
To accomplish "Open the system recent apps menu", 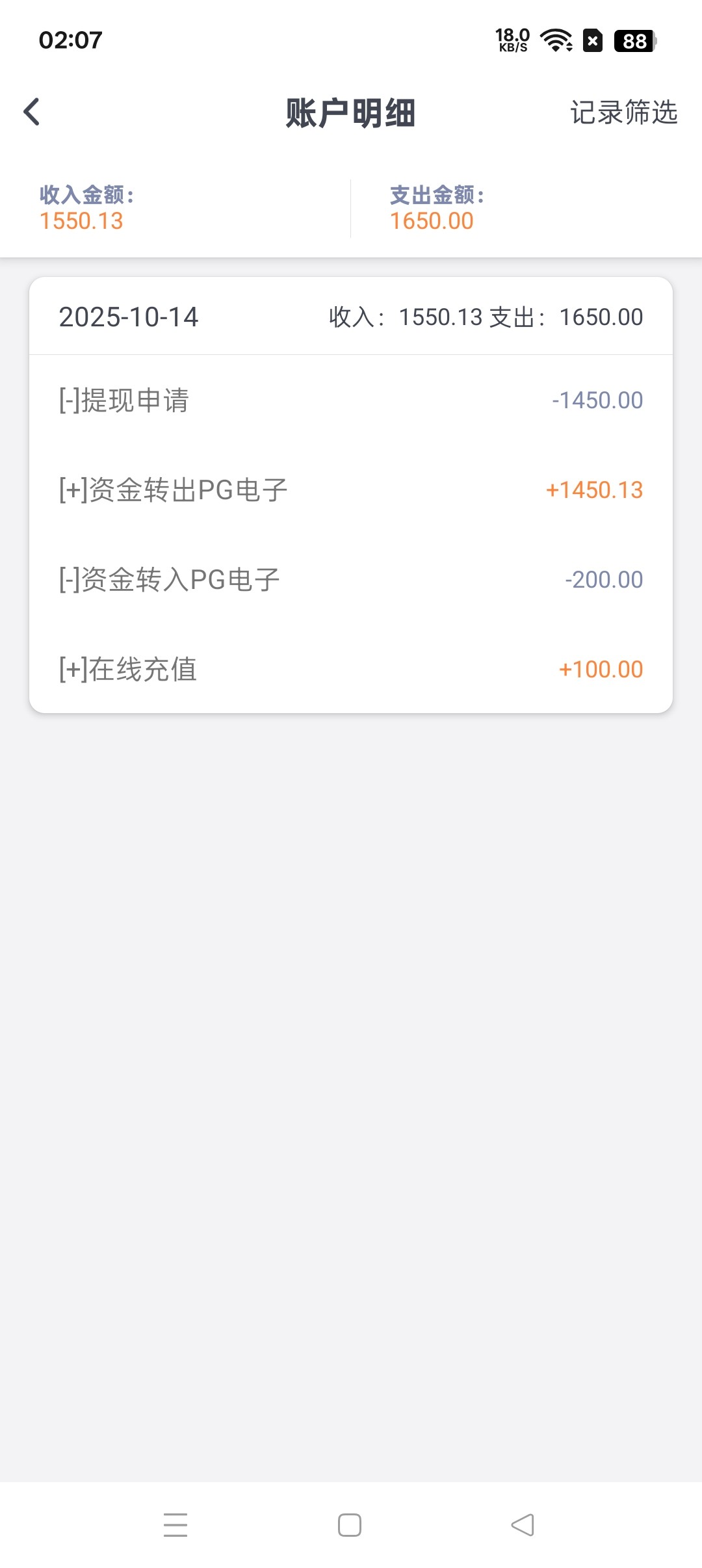I will pos(175,1525).
